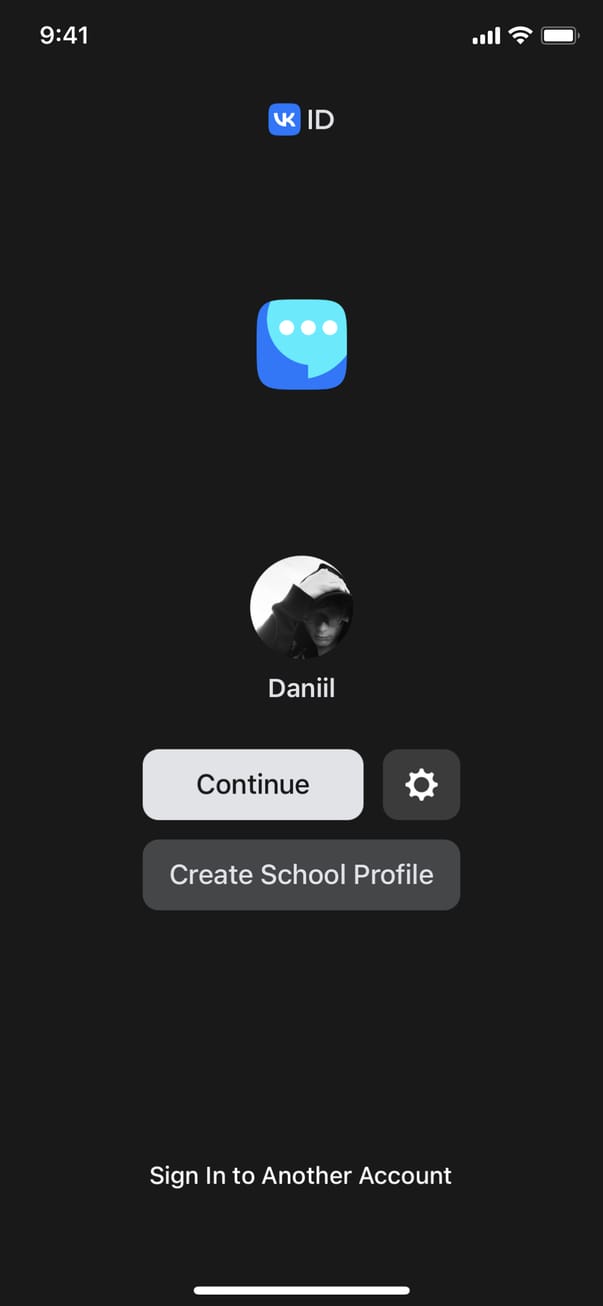603x1306 pixels.
Task: Continue as Daniil
Action: coord(253,785)
